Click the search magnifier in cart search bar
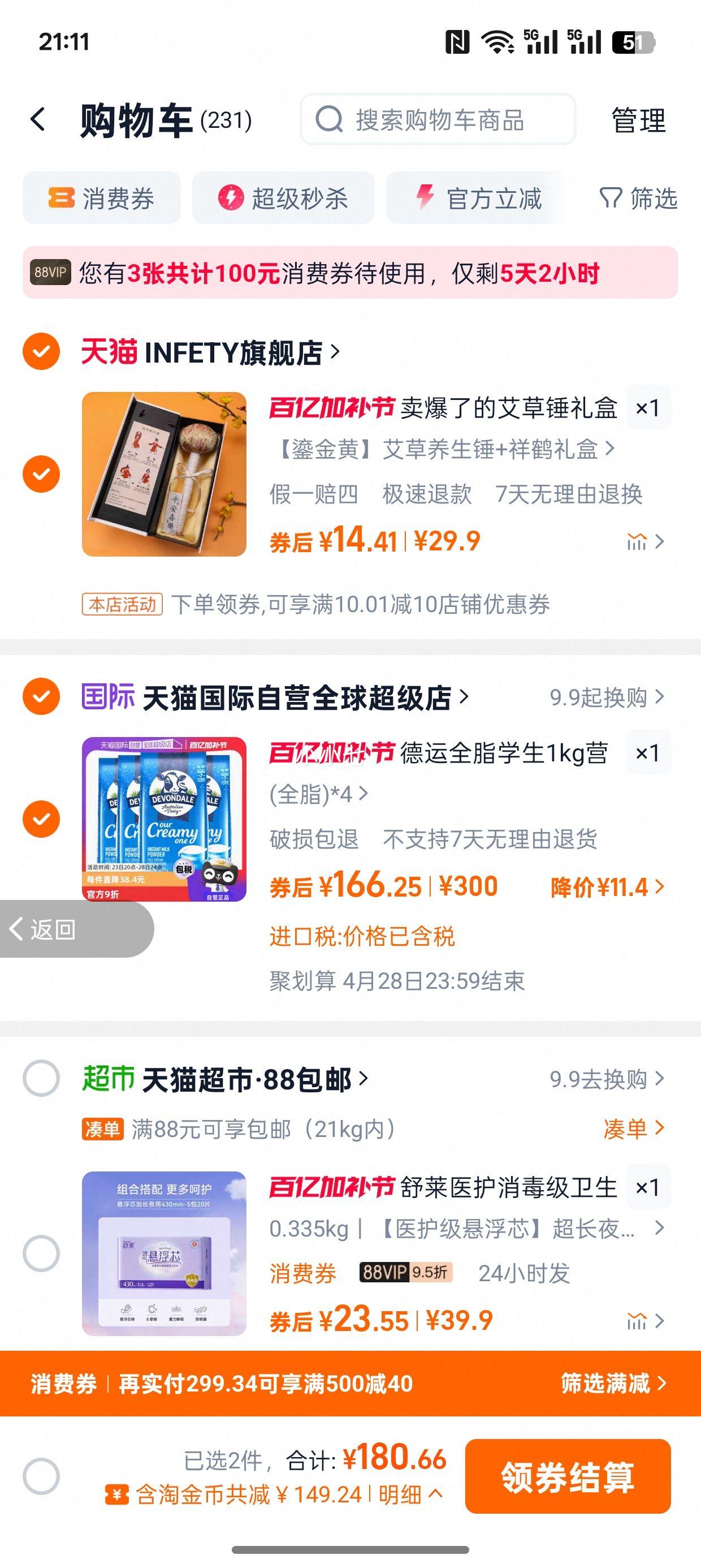 [330, 119]
